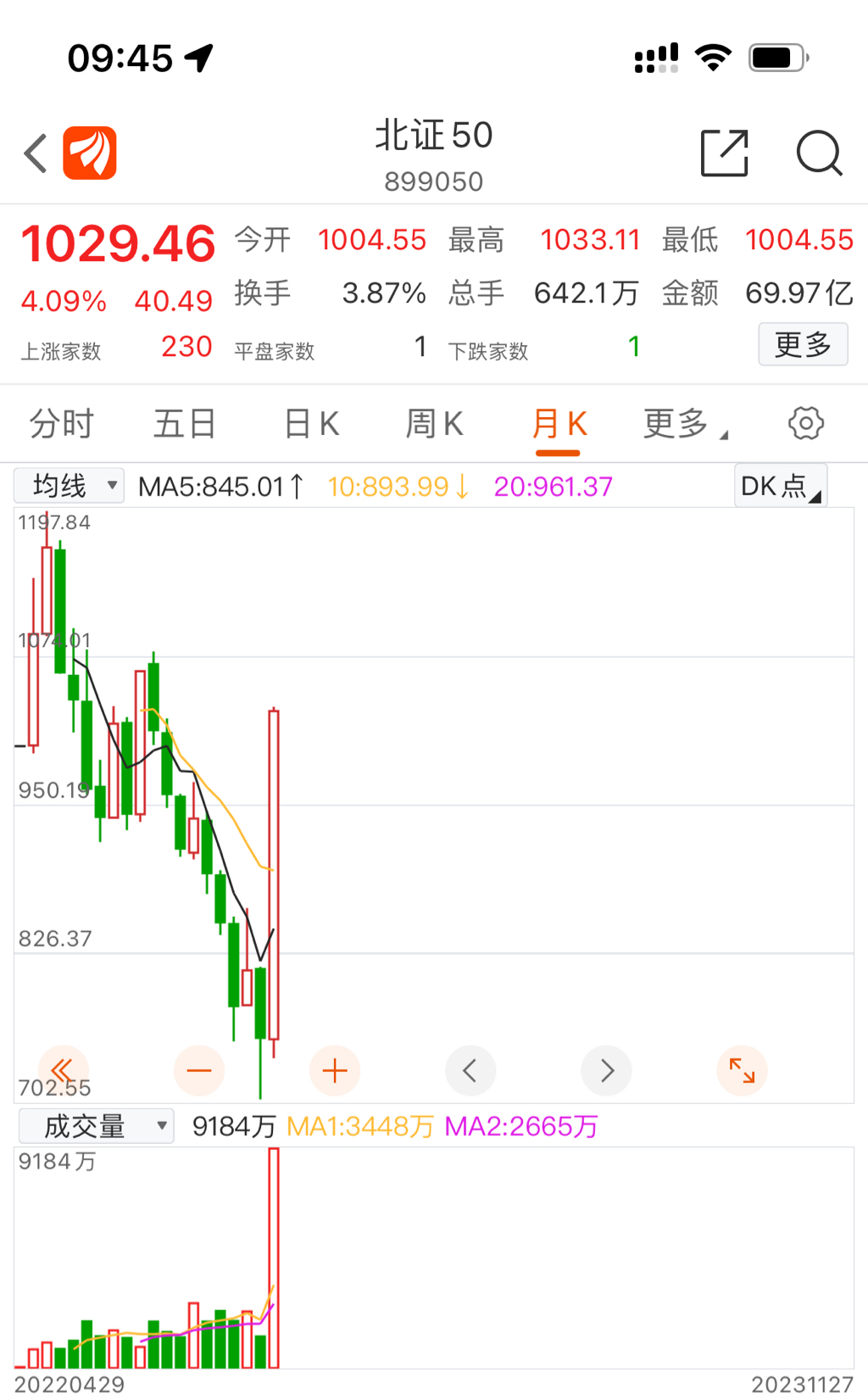Tap the 更多 button for more quote data

point(802,344)
